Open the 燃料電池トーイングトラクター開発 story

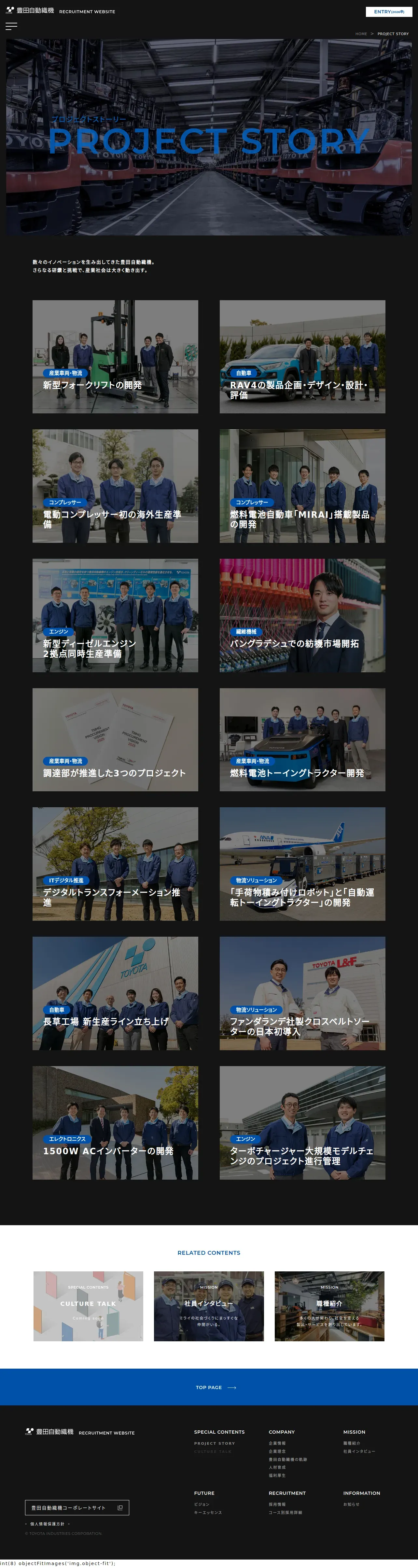(302, 740)
